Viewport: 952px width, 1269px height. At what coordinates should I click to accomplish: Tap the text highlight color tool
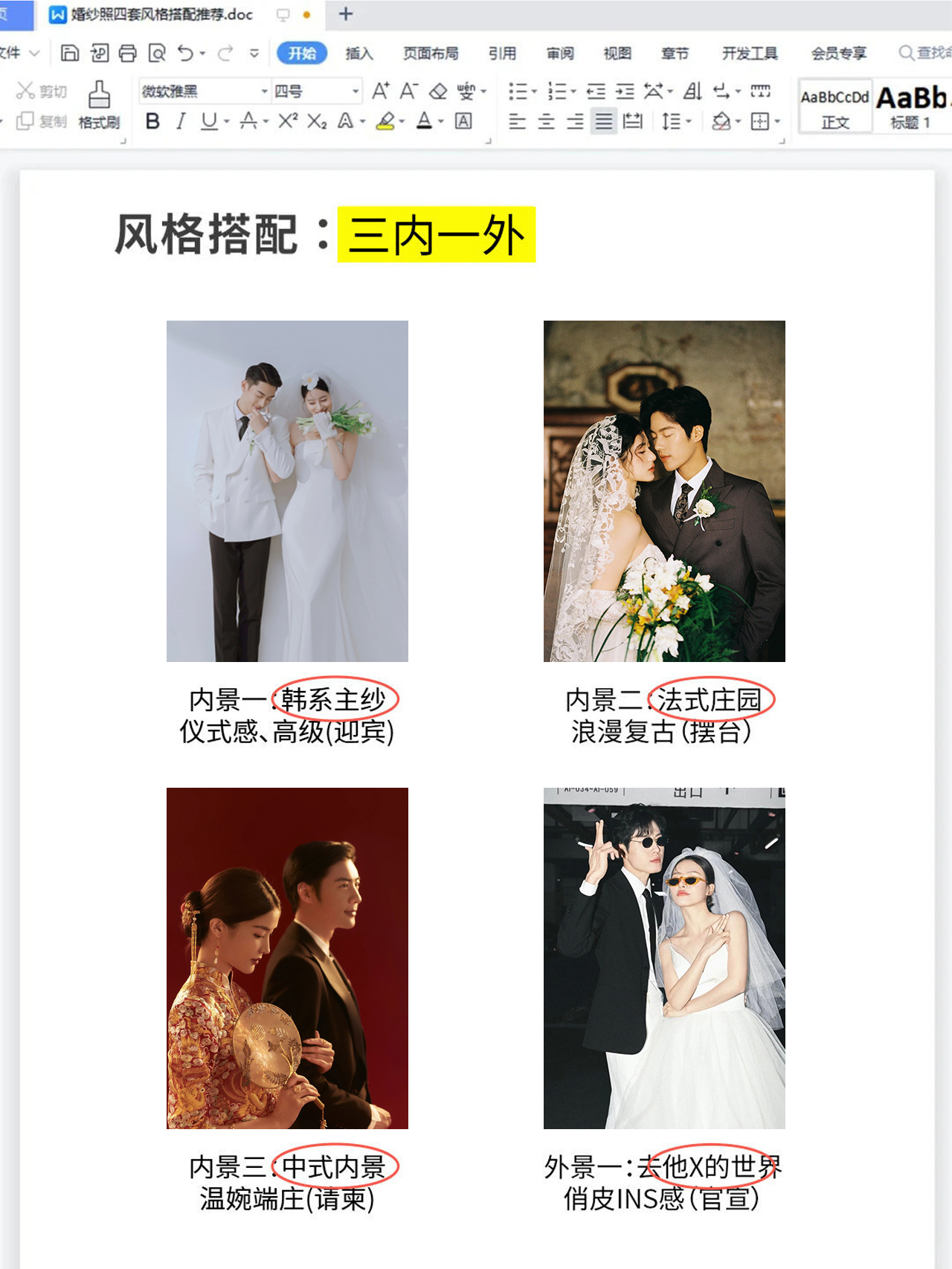[385, 121]
